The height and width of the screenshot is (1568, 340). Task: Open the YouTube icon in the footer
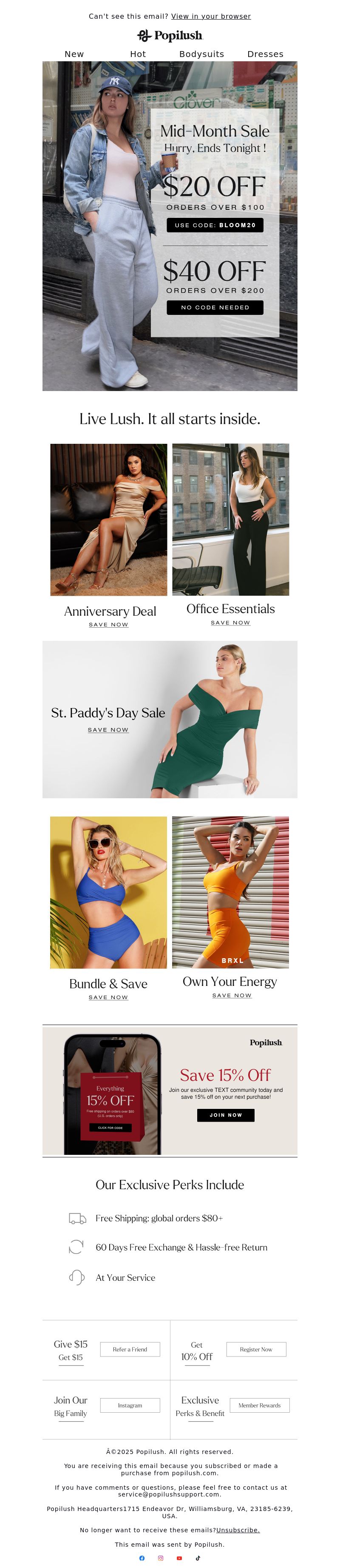click(x=179, y=1558)
